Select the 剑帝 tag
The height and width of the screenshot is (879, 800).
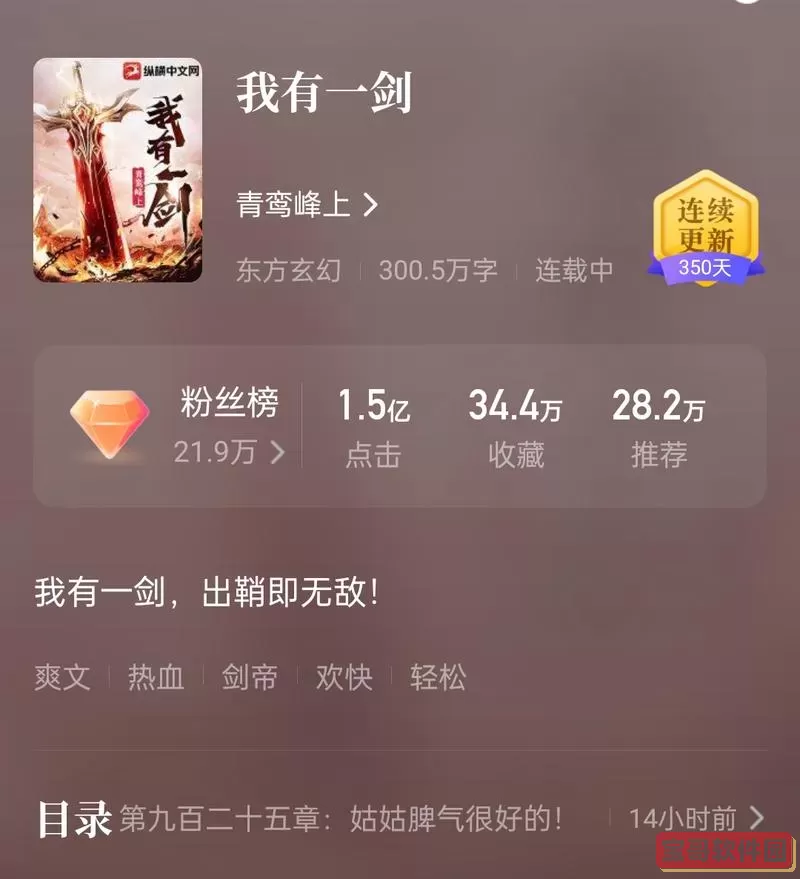pos(250,678)
